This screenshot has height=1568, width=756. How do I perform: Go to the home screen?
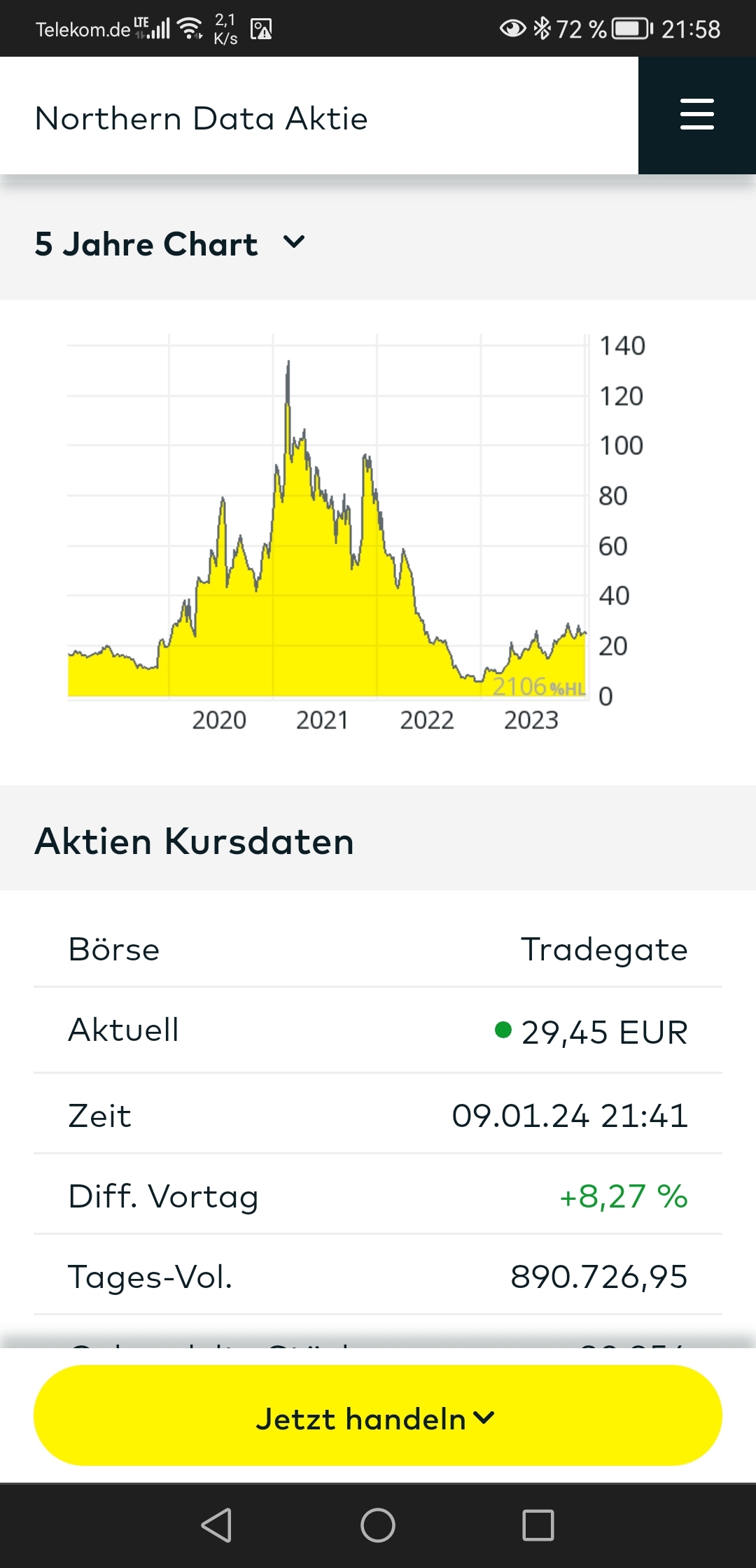coord(378,1525)
